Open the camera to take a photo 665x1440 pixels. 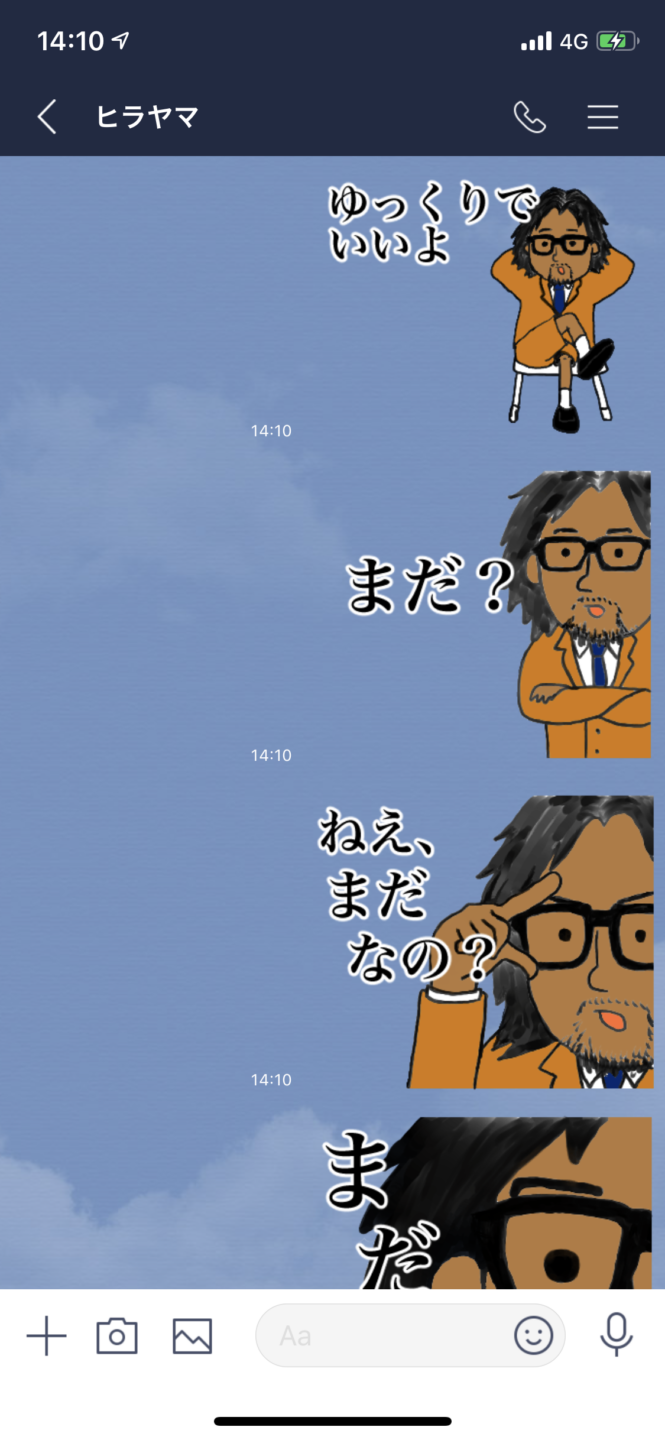coord(117,1336)
